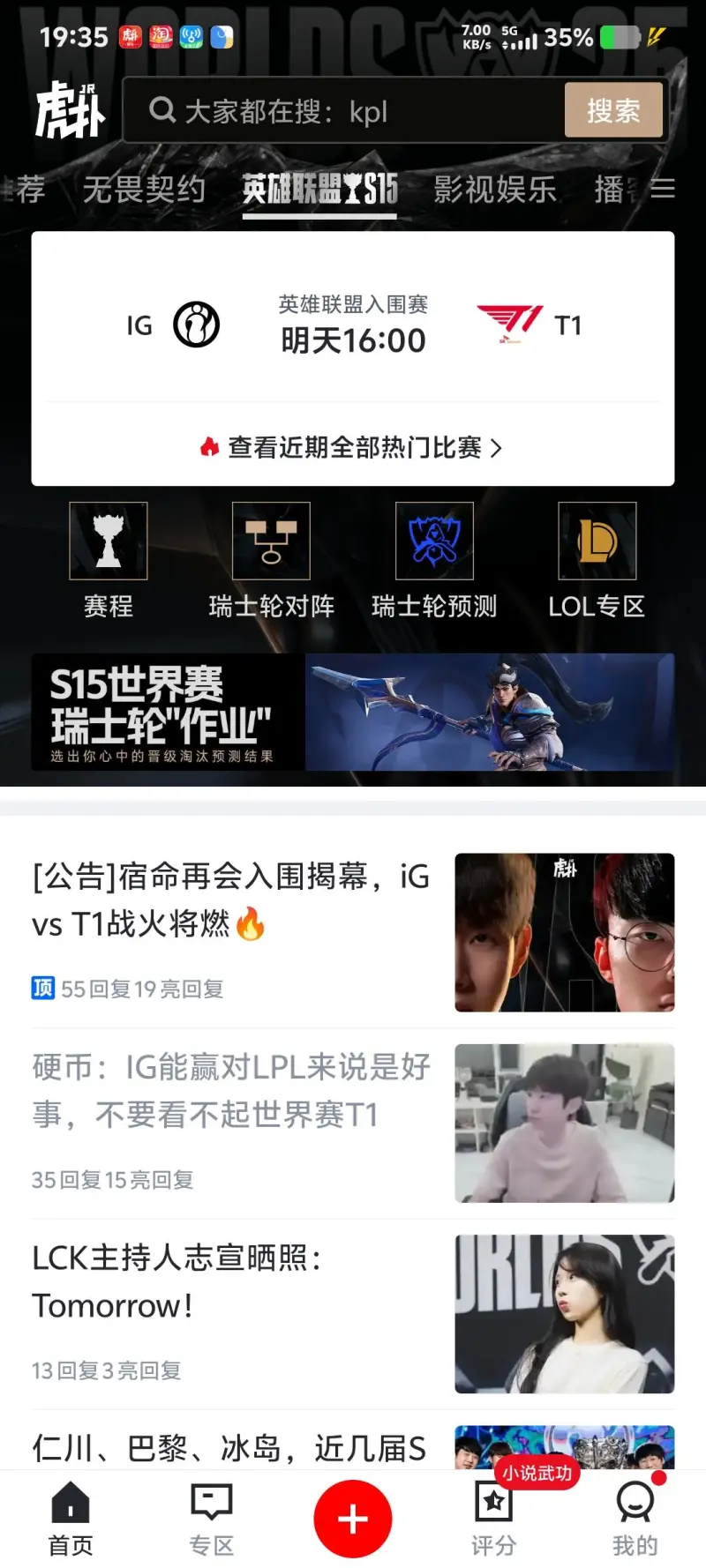Open the 宿命再会入围揭幕 announcement post
The width and height of the screenshot is (706, 1568).
click(x=231, y=901)
